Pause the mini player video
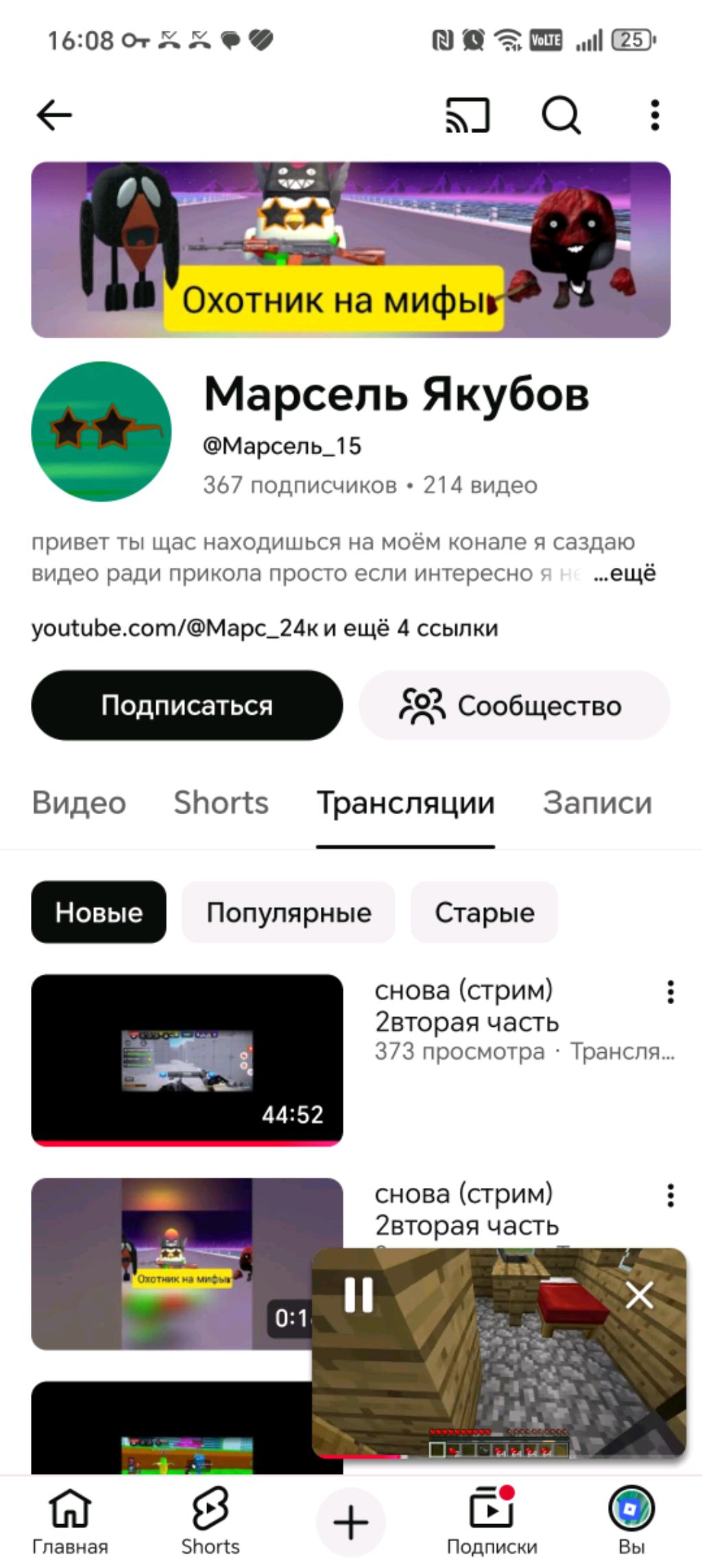Viewport: 702px width, 1568px height. (x=359, y=1295)
